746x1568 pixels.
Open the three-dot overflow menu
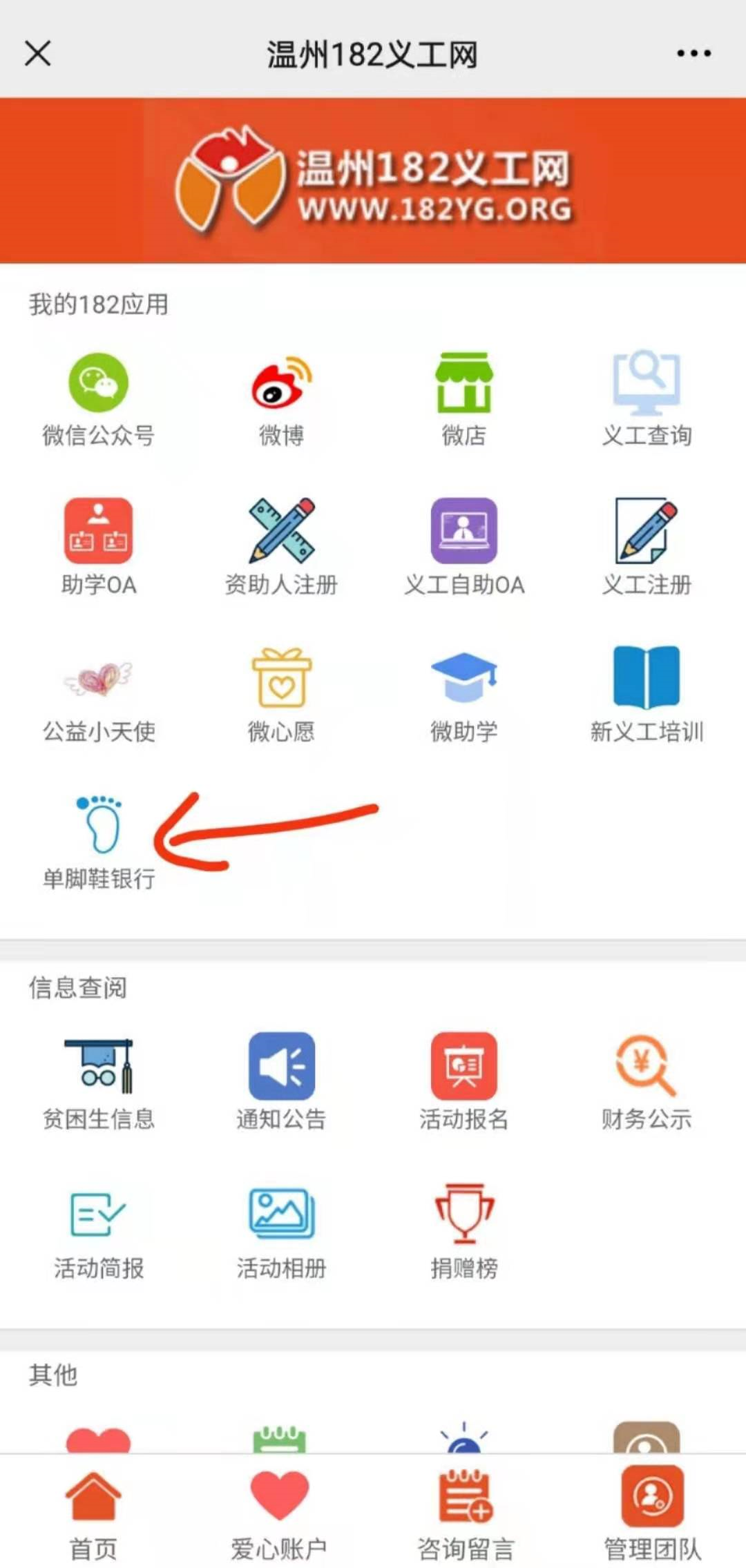tap(693, 53)
